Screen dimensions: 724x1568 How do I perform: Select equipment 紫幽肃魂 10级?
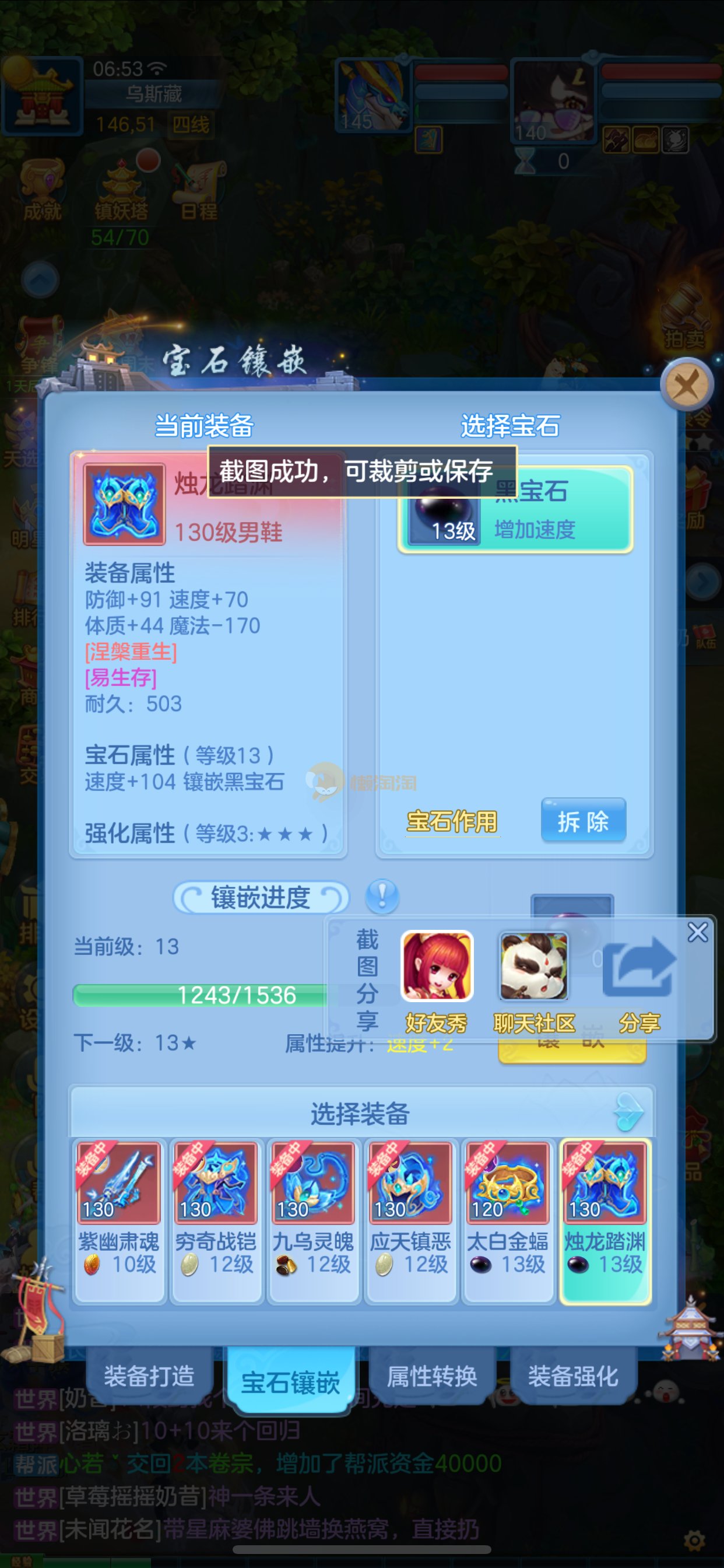pyautogui.click(x=119, y=1219)
